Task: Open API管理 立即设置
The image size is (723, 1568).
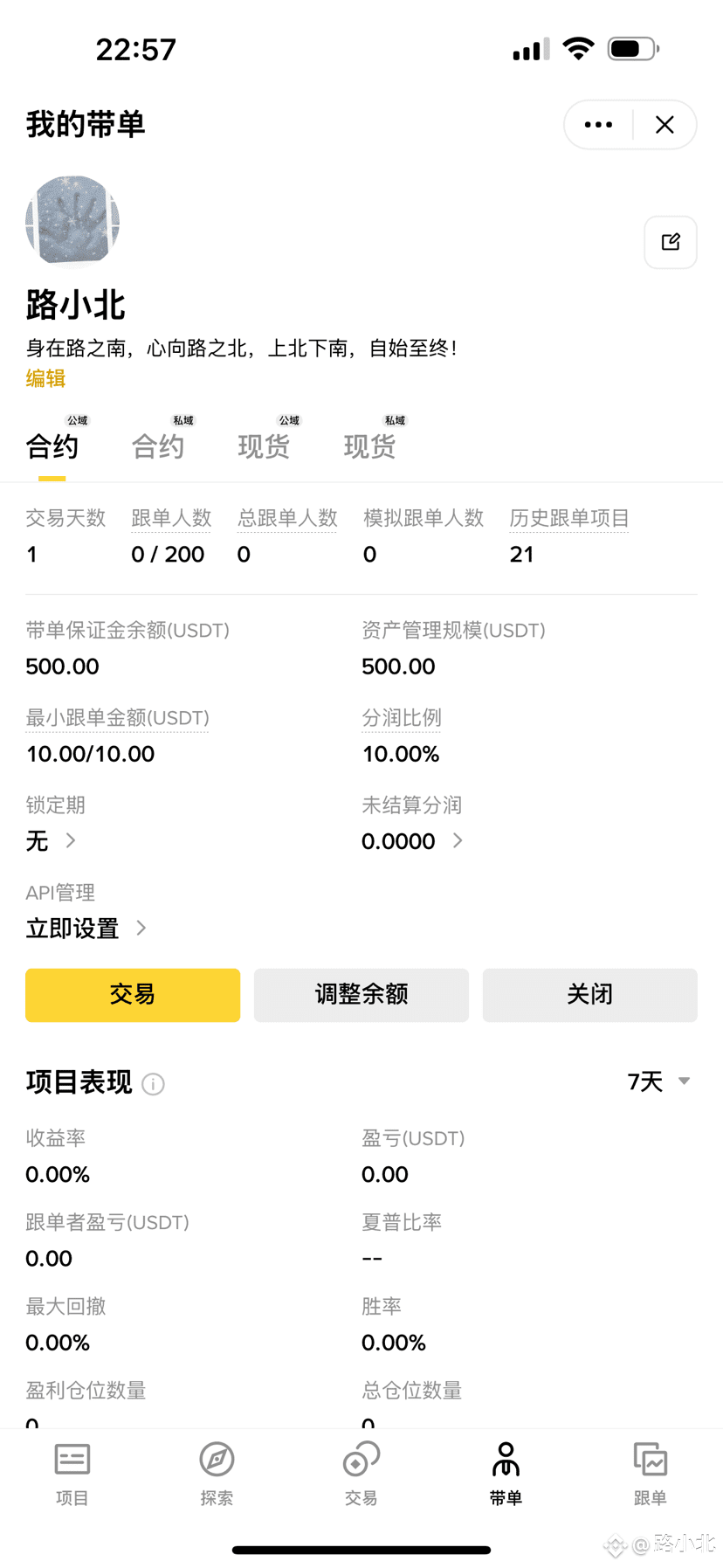Action: point(86,928)
